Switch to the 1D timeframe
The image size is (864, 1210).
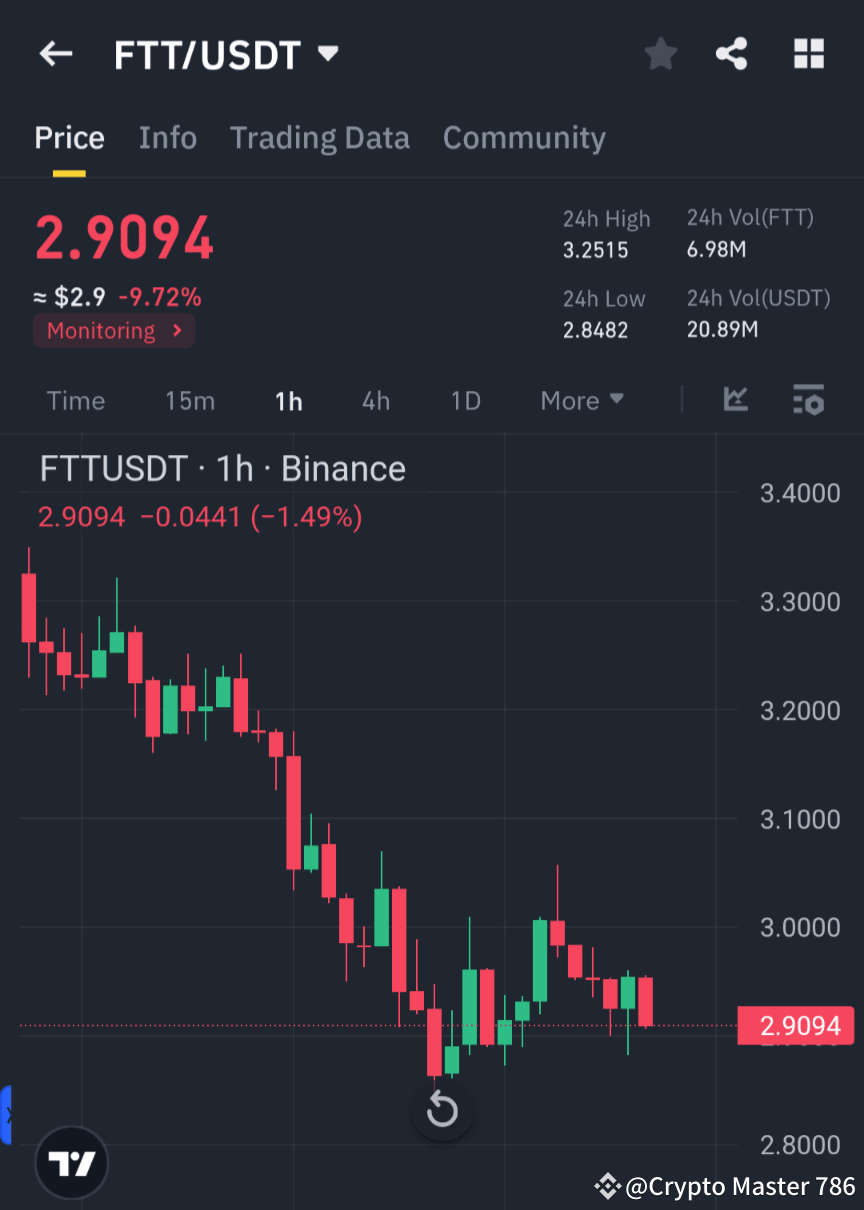464,400
